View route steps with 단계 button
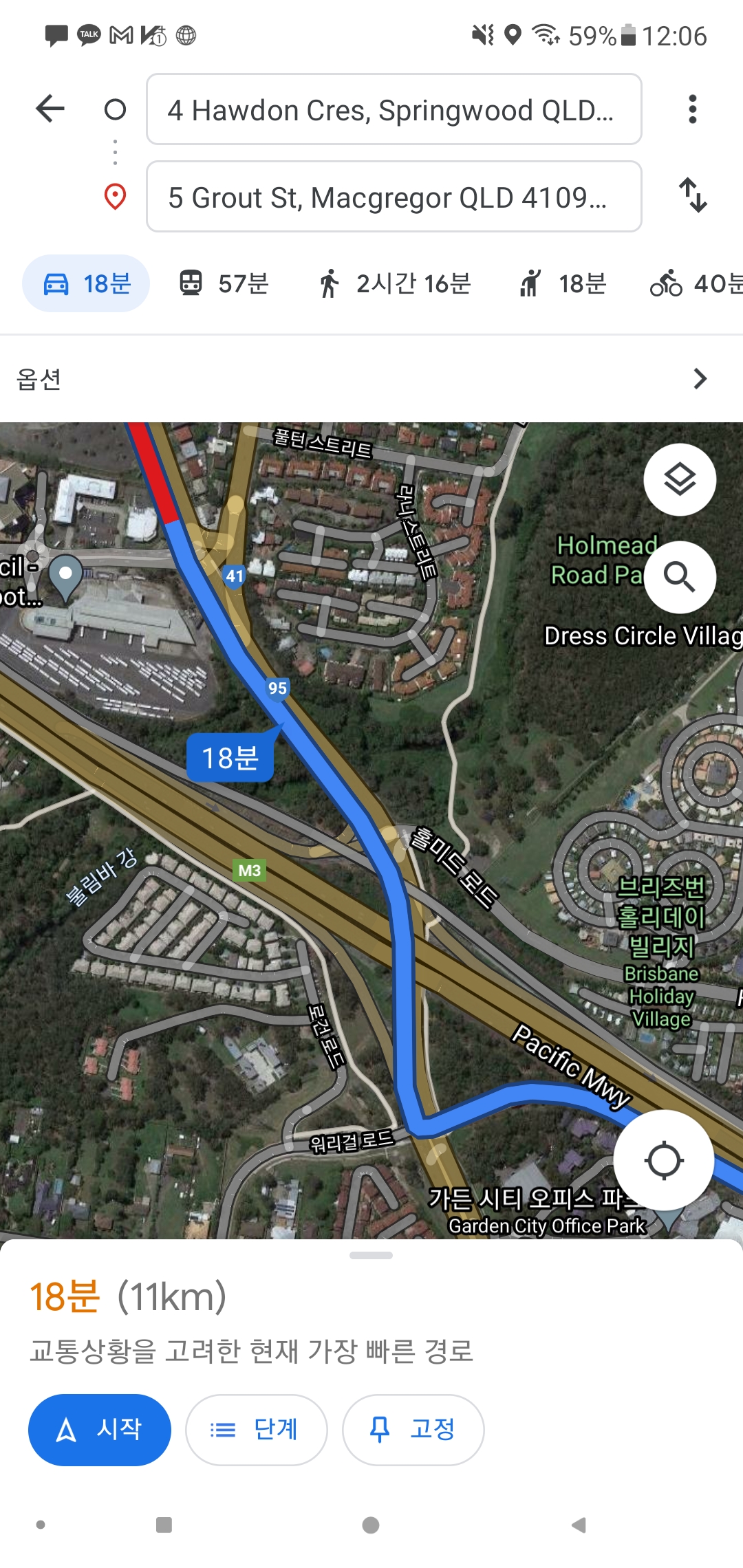Viewport: 743px width, 1568px height. 256,1430
